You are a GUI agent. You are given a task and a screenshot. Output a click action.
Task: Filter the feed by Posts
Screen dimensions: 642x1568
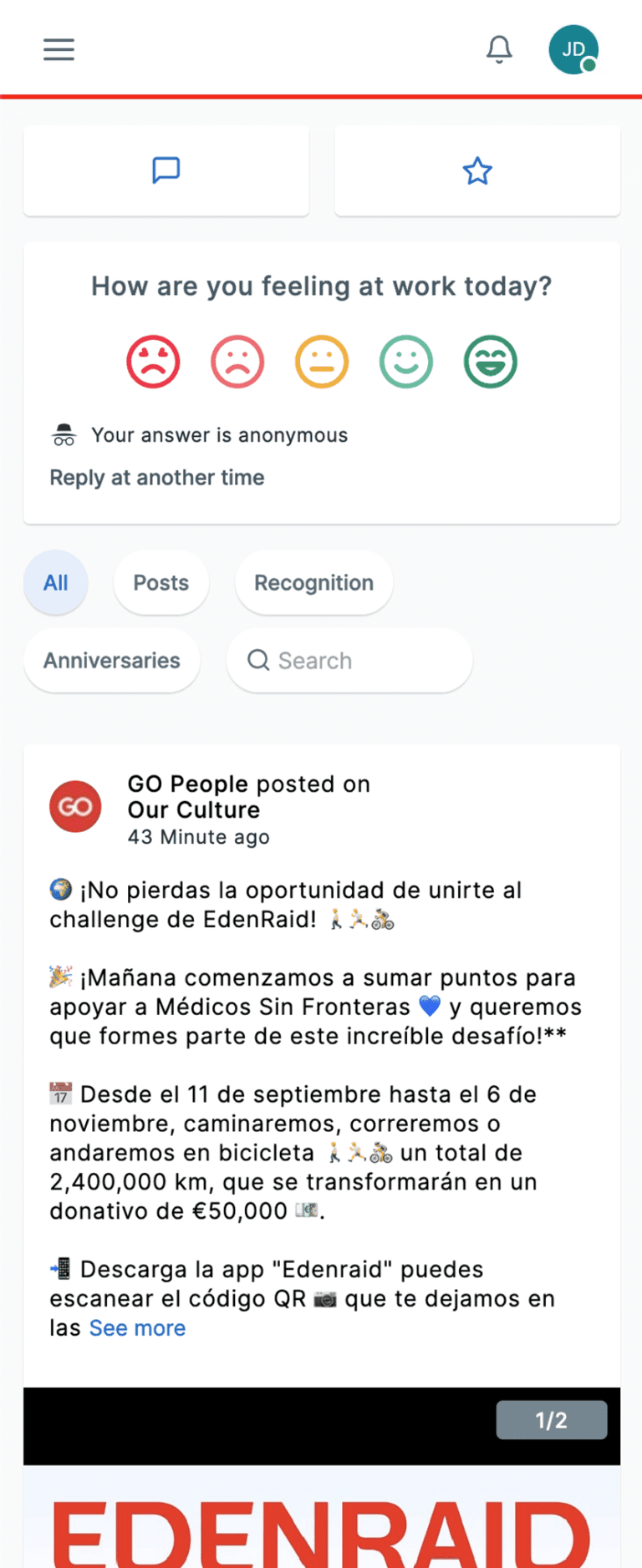click(161, 583)
